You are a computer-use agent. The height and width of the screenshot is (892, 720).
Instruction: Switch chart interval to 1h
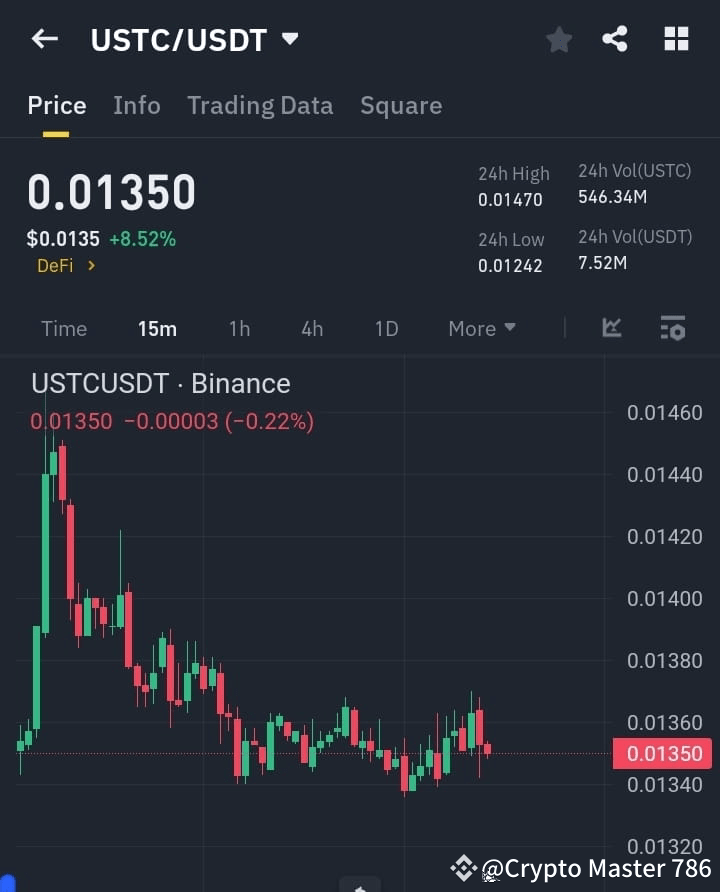click(239, 328)
